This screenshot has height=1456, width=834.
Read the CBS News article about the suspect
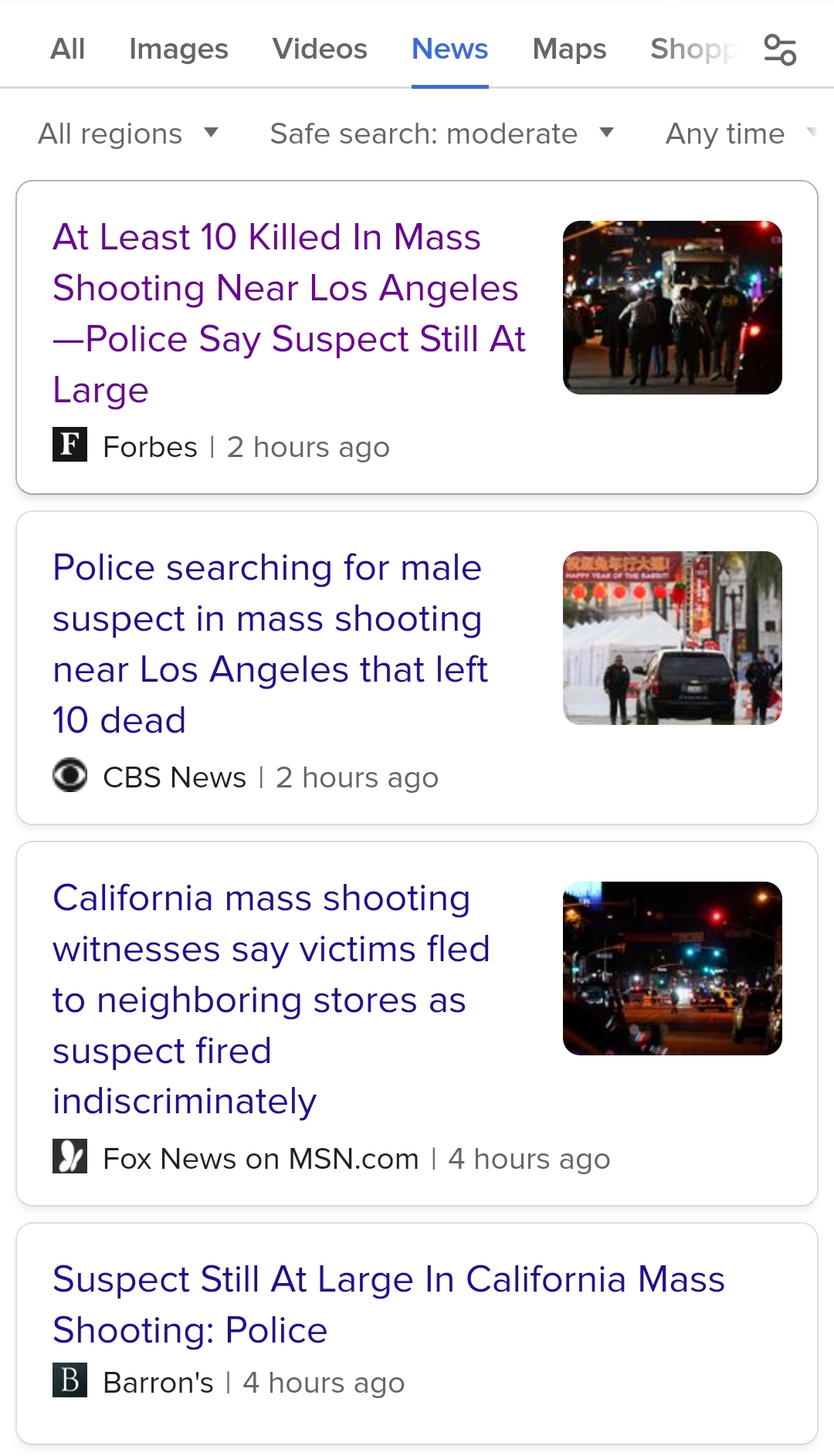270,643
